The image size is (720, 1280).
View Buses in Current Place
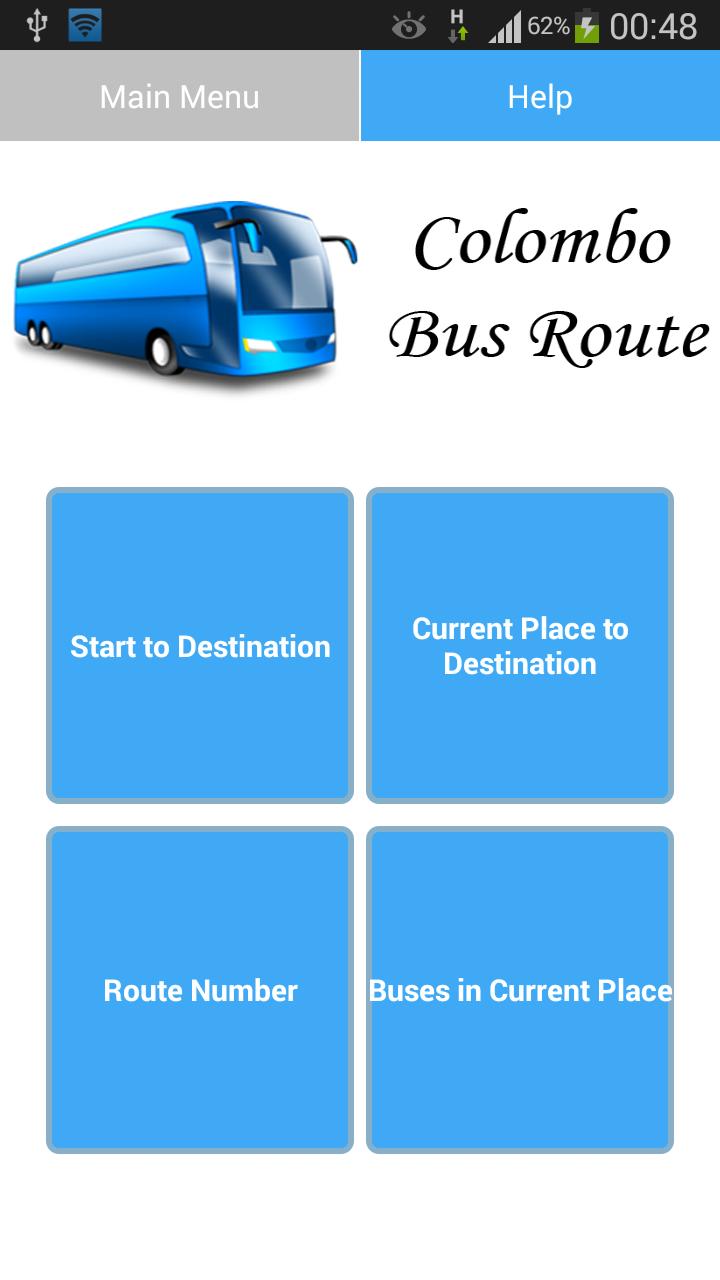click(x=520, y=990)
